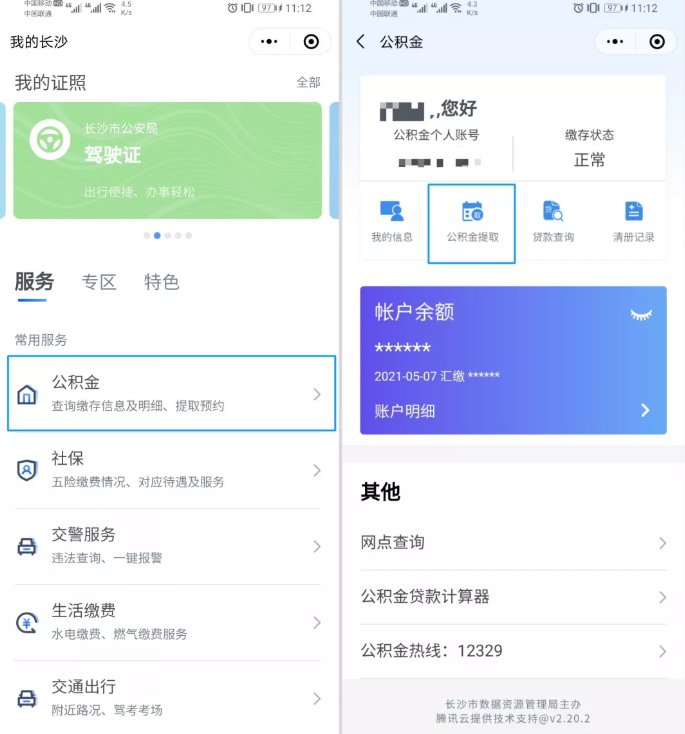This screenshot has height=734, width=685.
Task: Open 贷款查询
Action: pos(553,222)
